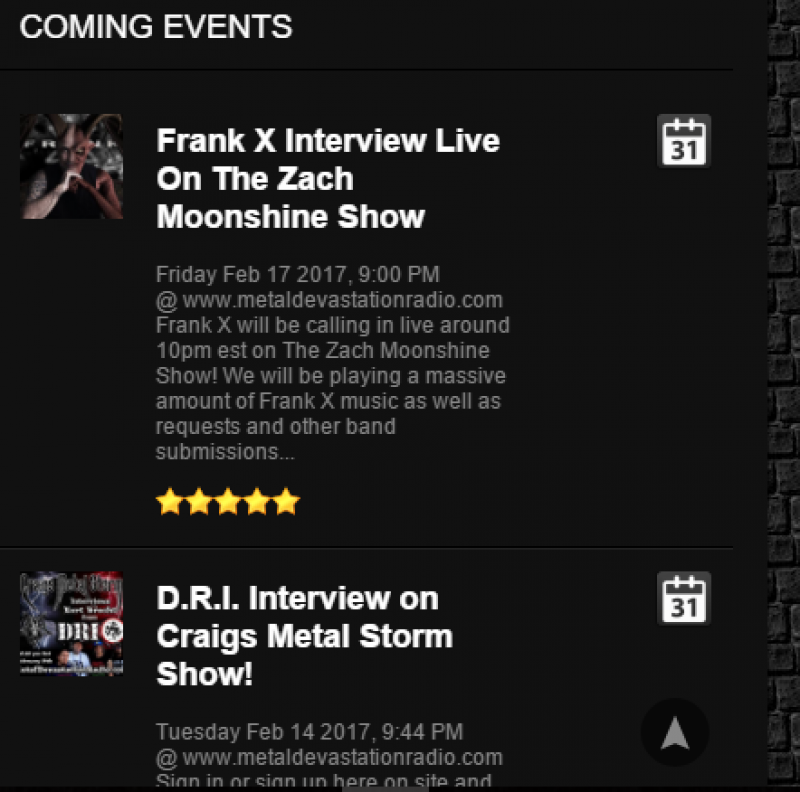Tap the Frank X event thumbnail image
Image resolution: width=800 pixels, height=792 pixels.
point(71,166)
